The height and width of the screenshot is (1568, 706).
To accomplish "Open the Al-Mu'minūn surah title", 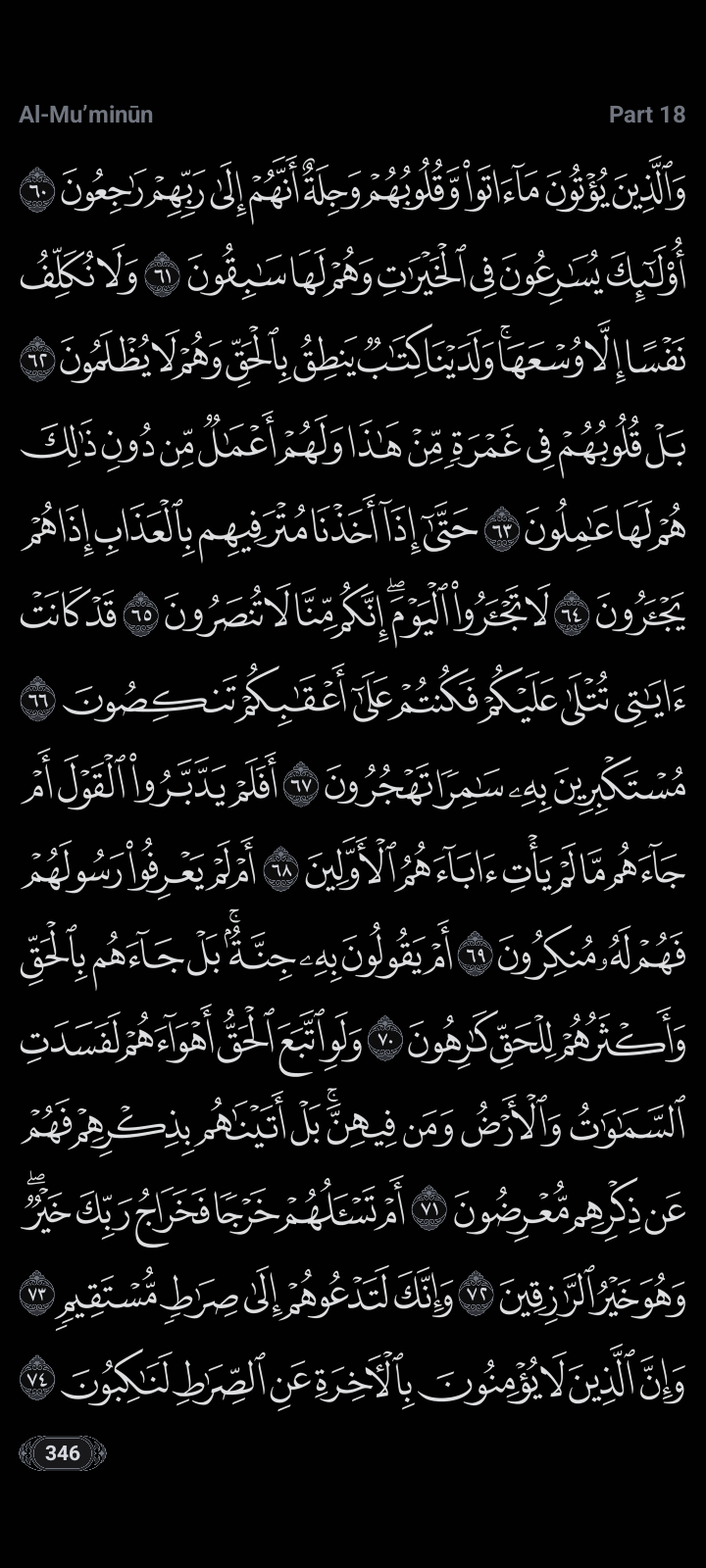I will coord(85,115).
